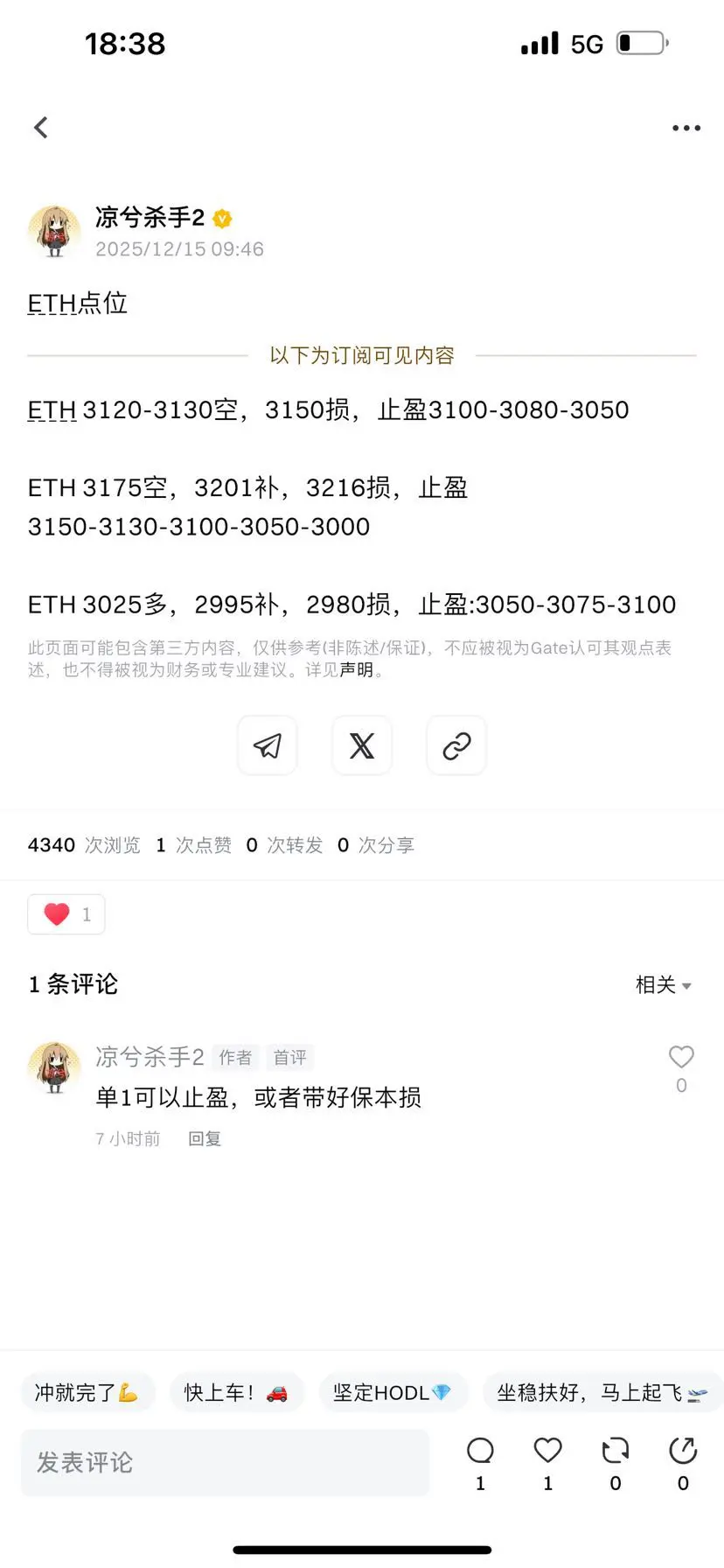The image size is (724, 1568).
Task: Copy the post link
Action: [x=456, y=745]
